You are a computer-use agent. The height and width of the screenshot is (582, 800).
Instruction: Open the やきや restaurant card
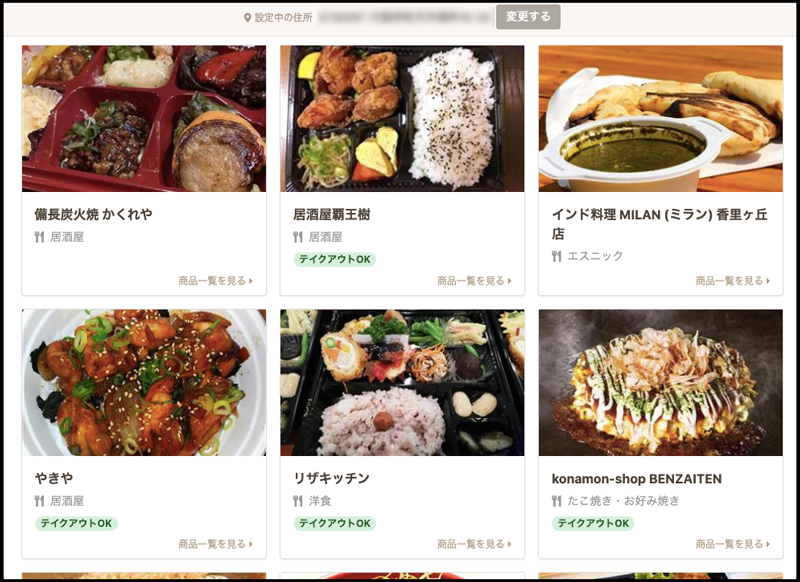click(144, 383)
